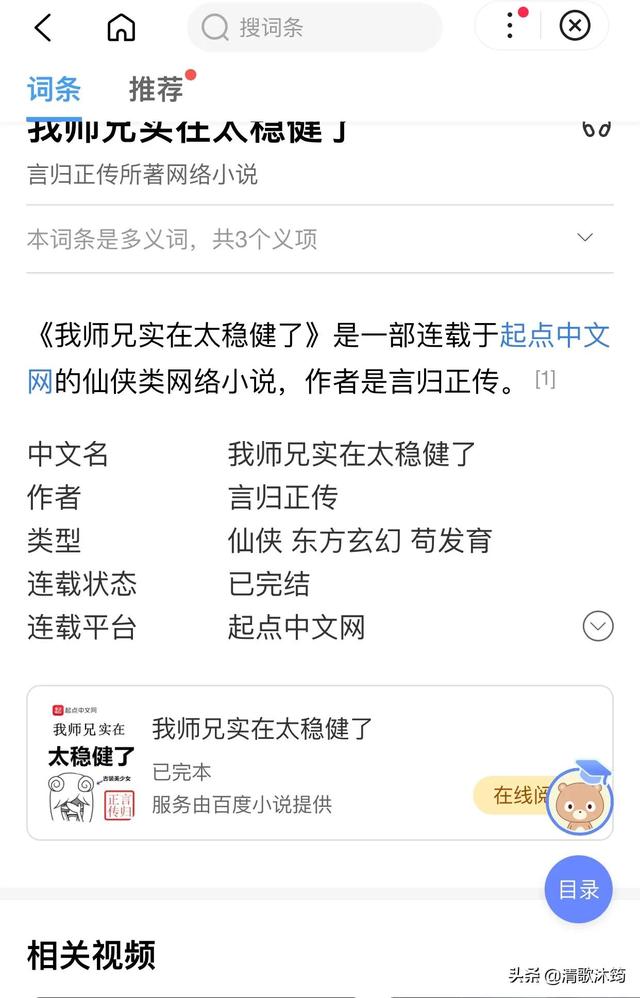The height and width of the screenshot is (998, 640).
Task: Tap the 在线阅读 button
Action: tap(512, 795)
